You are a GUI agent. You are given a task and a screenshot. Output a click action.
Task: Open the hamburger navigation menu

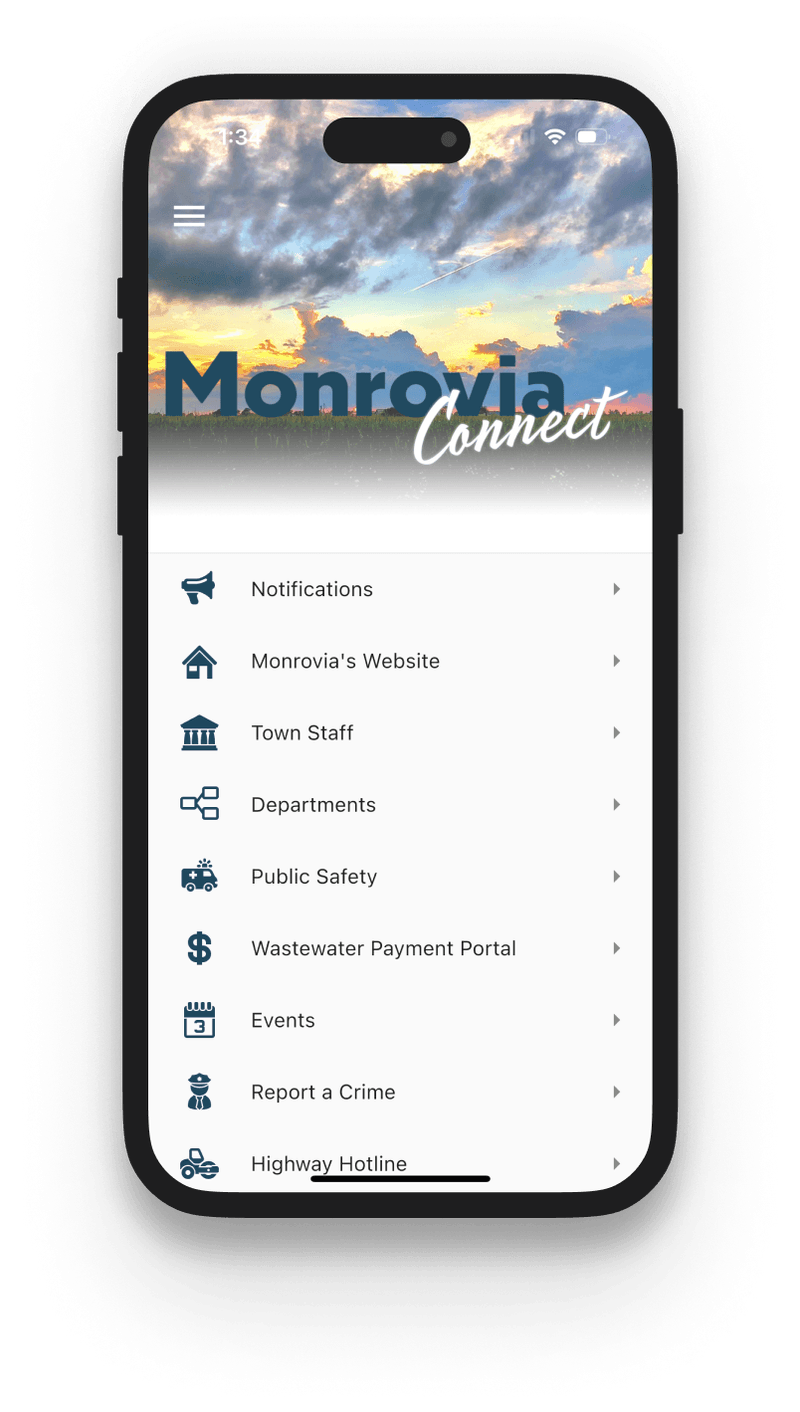[x=189, y=216]
